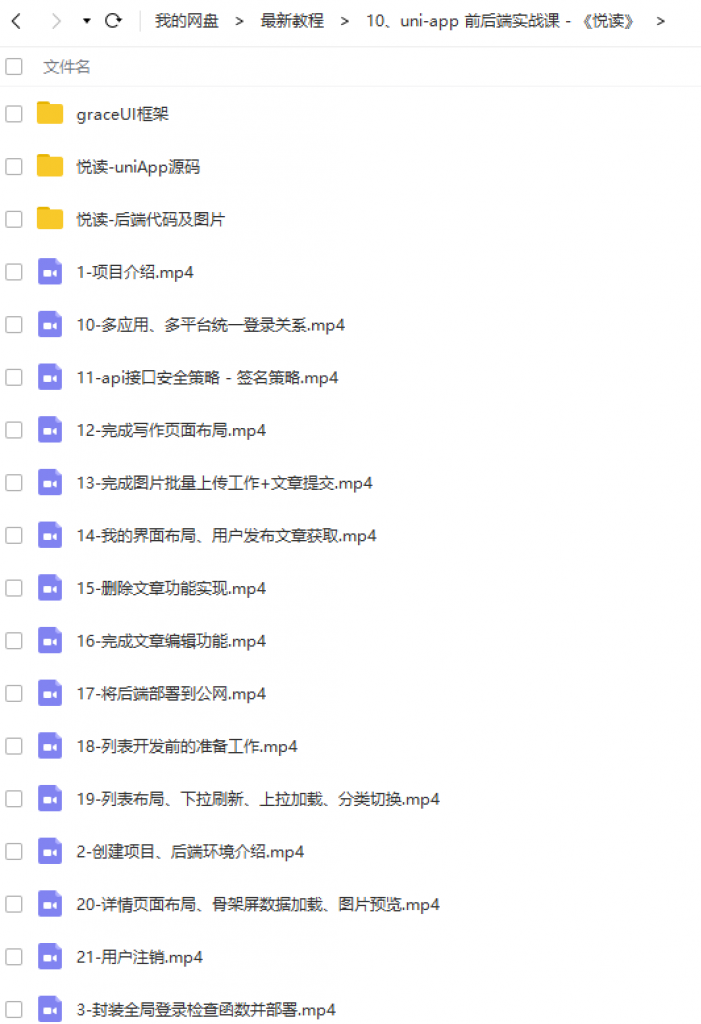Tick the select-all checkbox beside 文件名
701x1024 pixels.
[14, 67]
